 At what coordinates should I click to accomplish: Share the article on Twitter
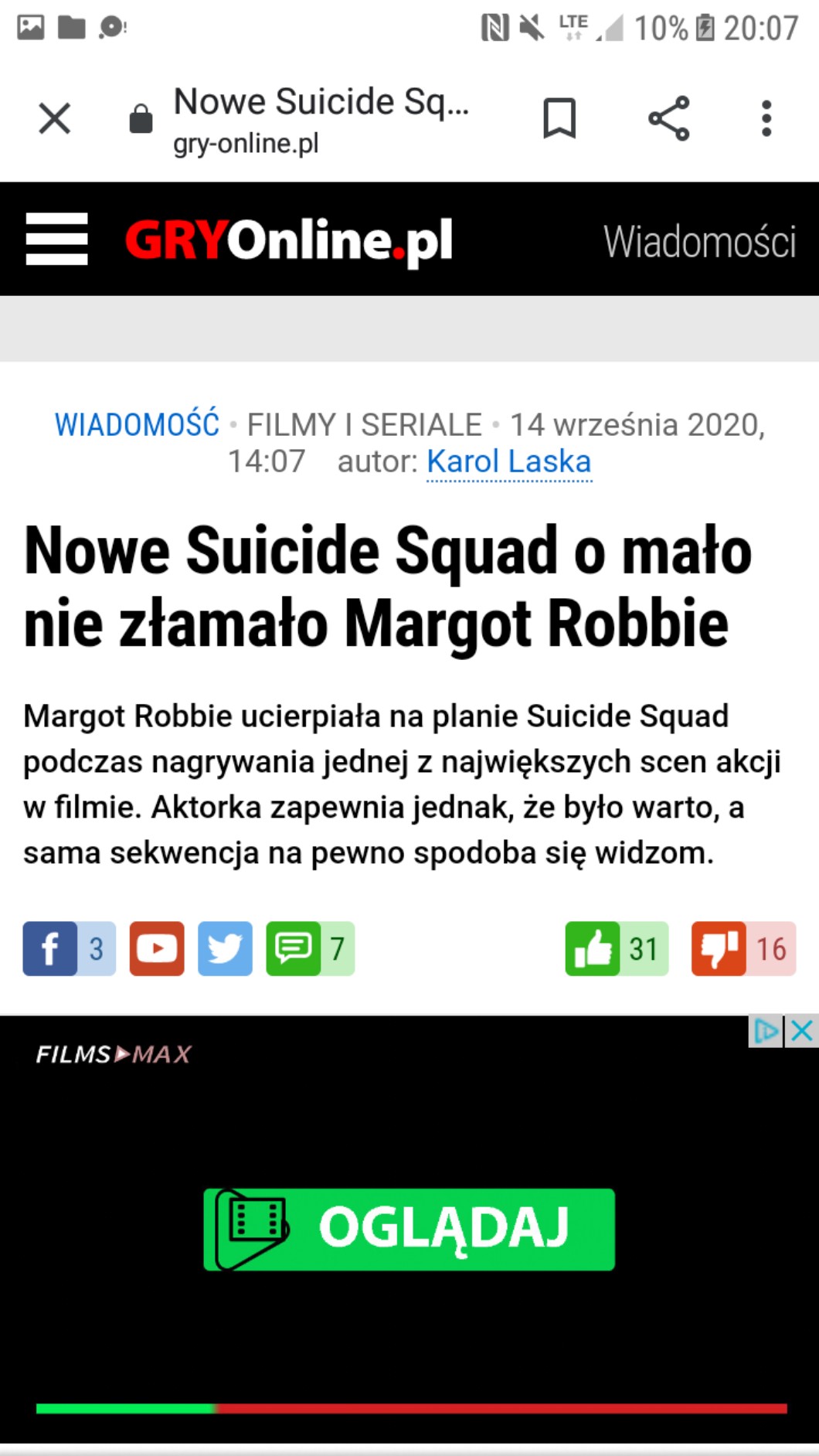pos(225,948)
